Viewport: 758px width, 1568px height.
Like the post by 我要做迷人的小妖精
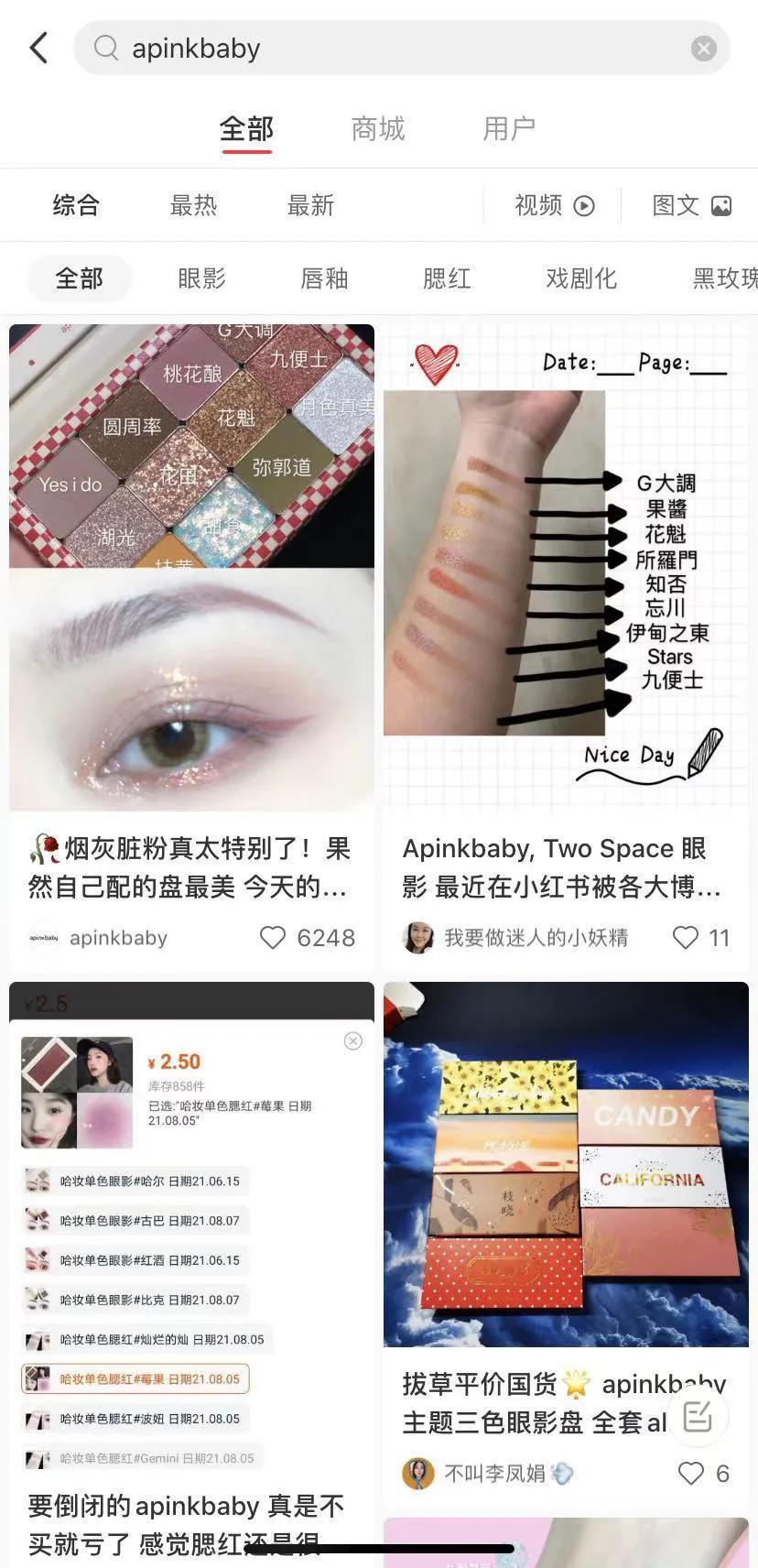pos(686,937)
